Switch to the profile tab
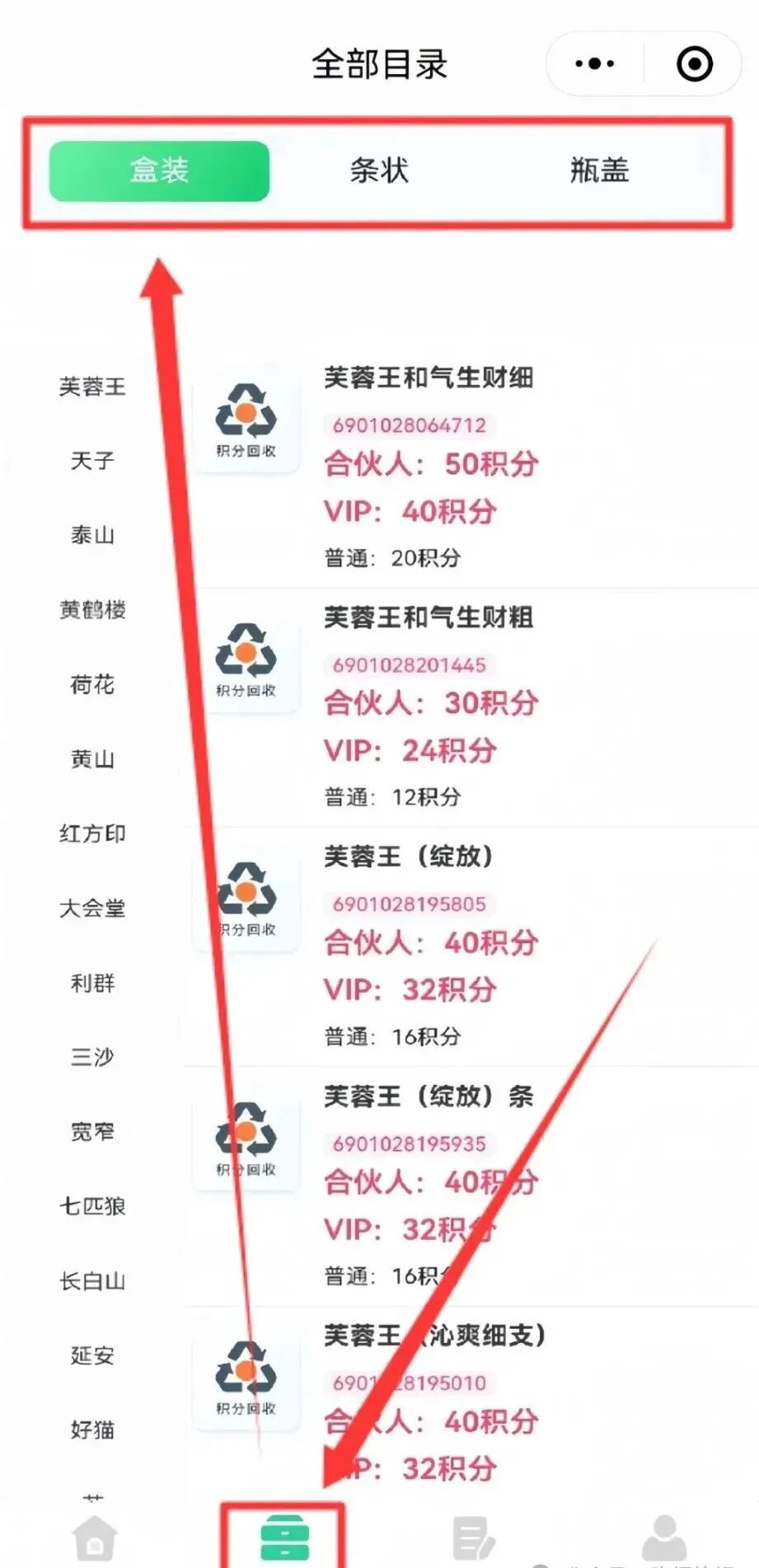This screenshot has height=1568, width=759. pos(663,1538)
